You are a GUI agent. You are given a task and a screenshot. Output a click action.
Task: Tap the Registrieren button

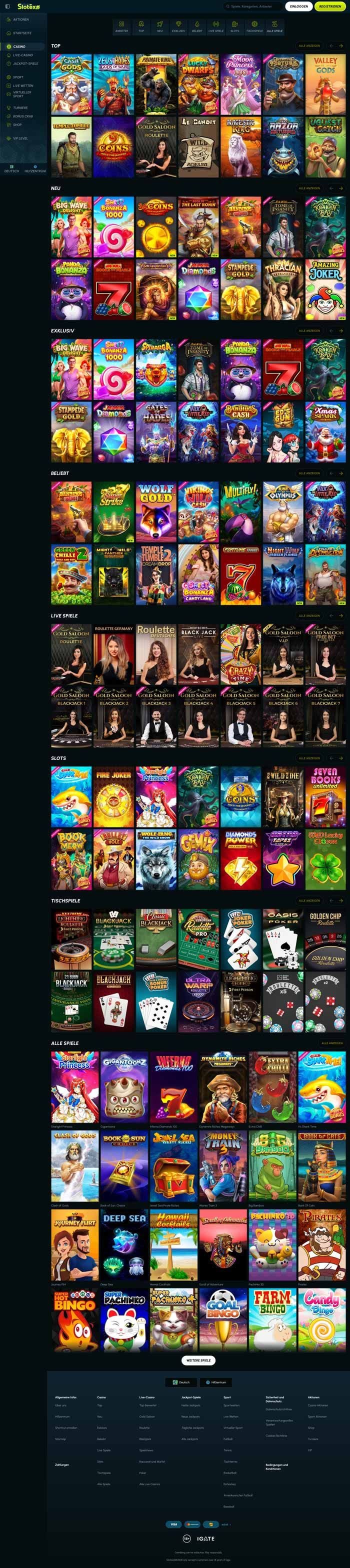point(329,6)
